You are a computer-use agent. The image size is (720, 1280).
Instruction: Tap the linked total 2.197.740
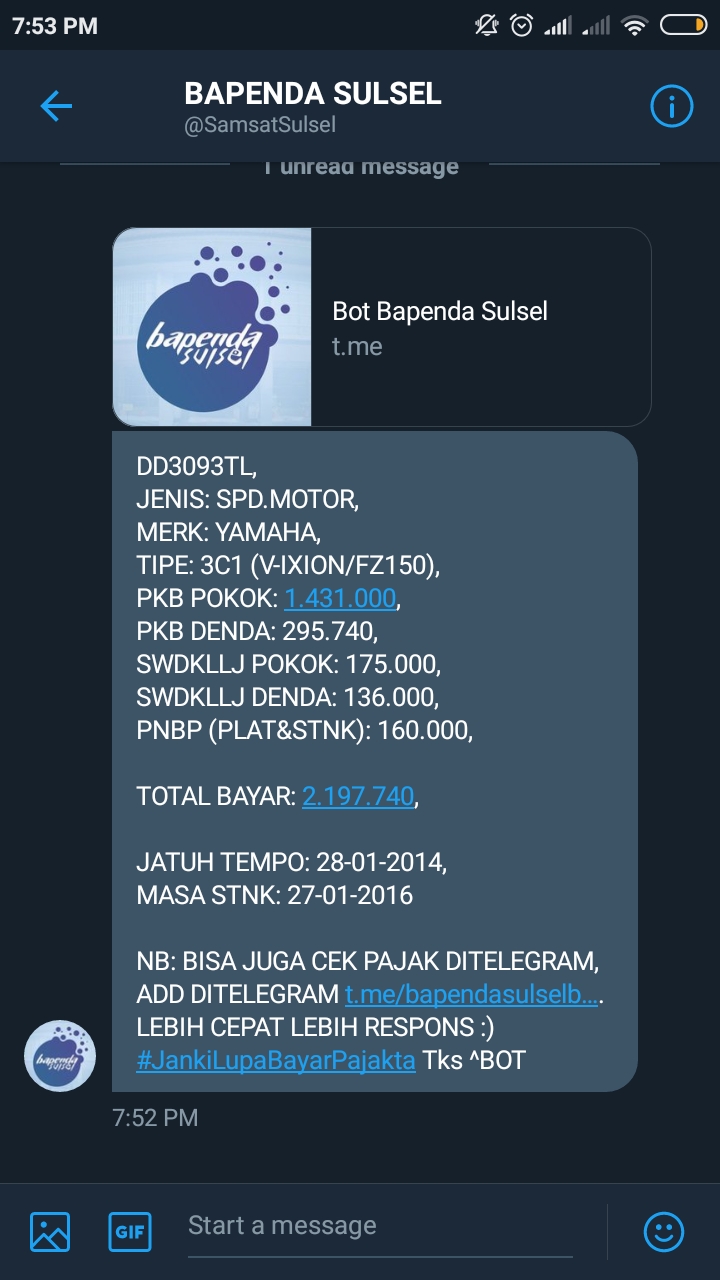click(358, 796)
